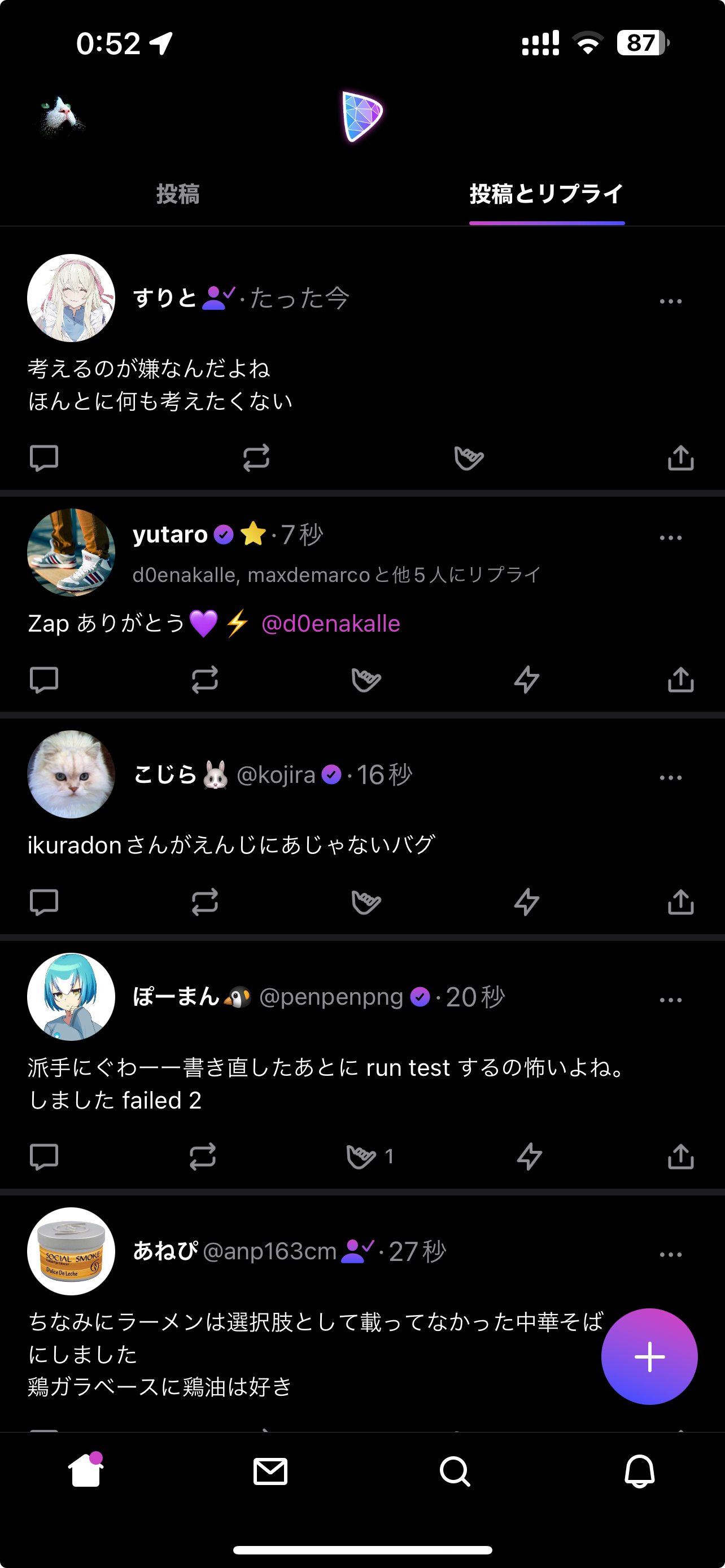Screen dimensions: 725x1568
Task: Zap yutaro's post with the lightning icon
Action: point(527,680)
